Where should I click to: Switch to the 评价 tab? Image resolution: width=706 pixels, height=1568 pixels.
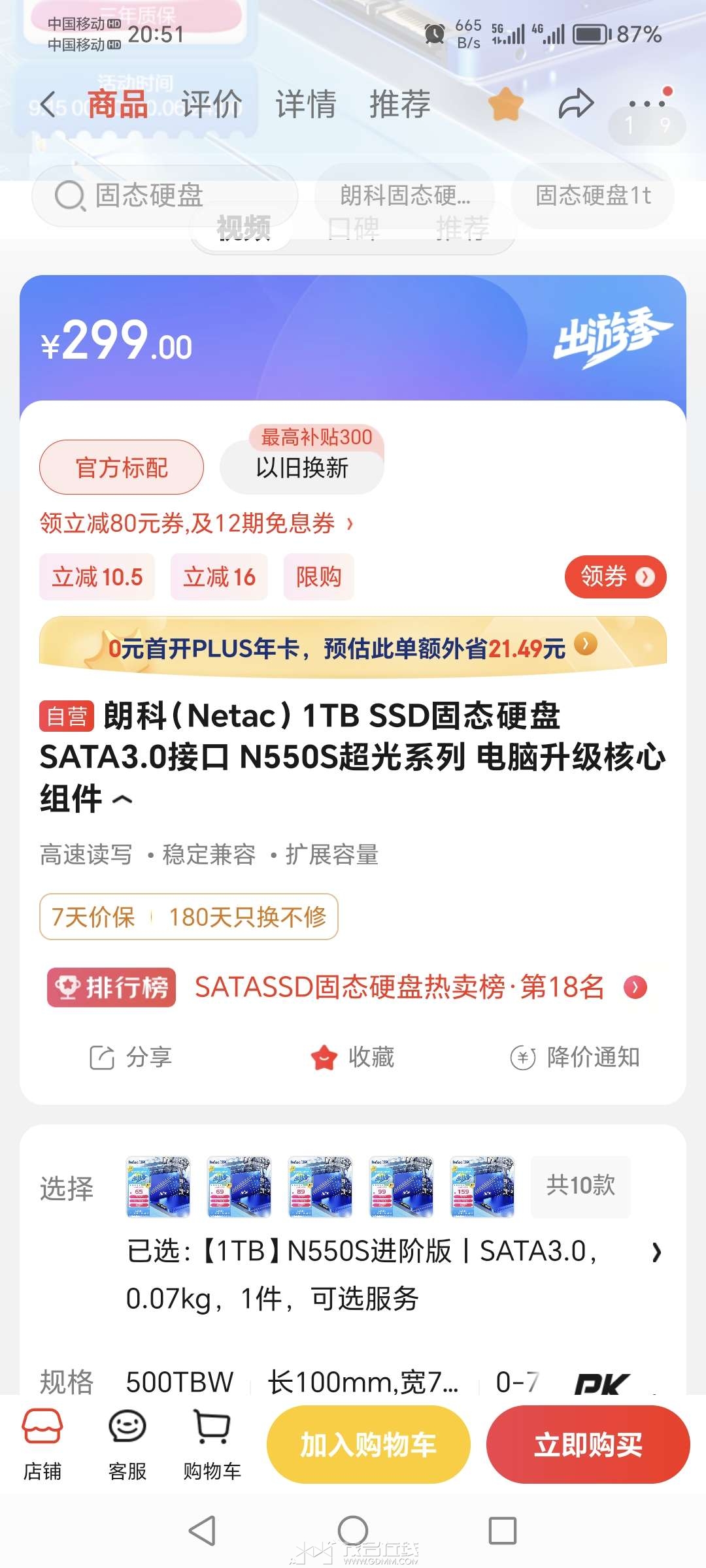coord(212,105)
